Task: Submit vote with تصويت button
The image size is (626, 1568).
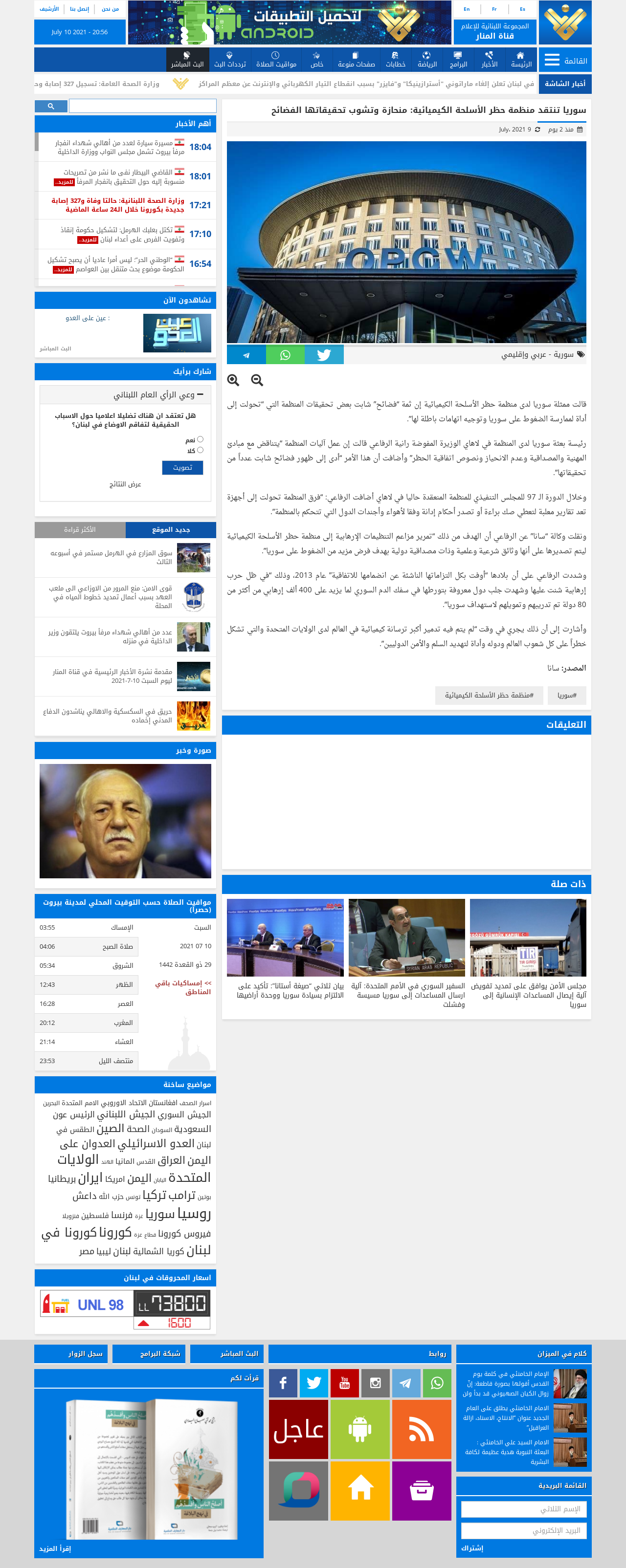Action: click(x=182, y=467)
